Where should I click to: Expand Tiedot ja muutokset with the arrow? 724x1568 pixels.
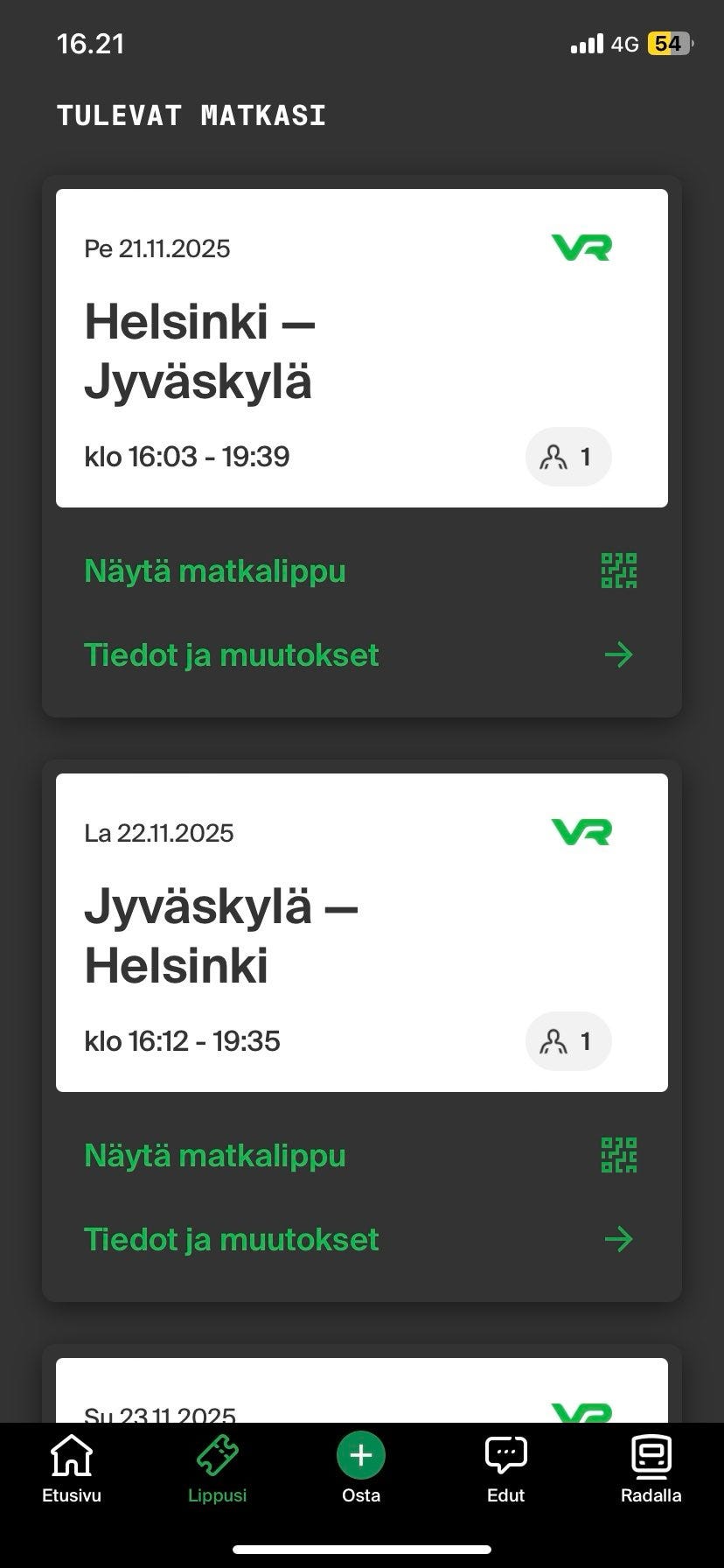[x=620, y=654]
